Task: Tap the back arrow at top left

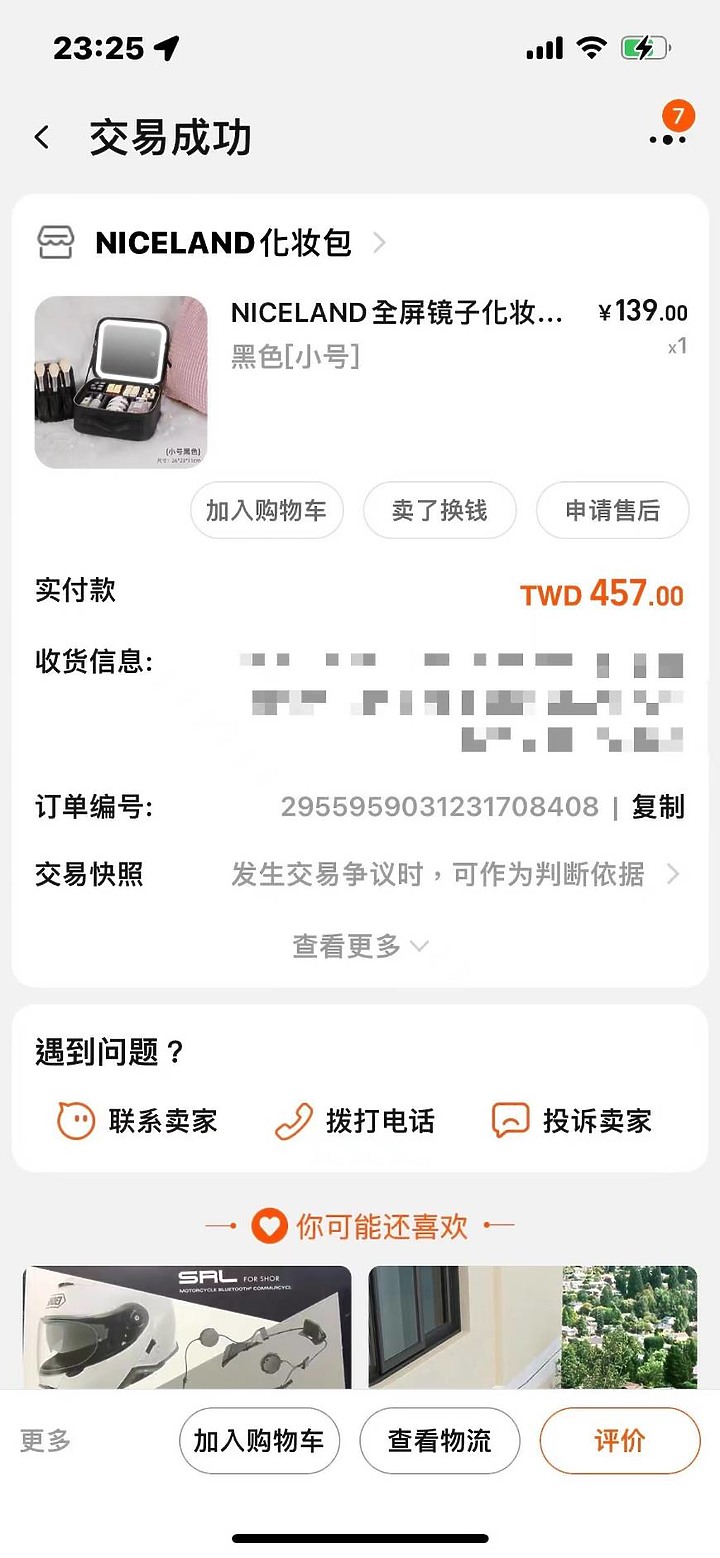Action: pos(40,137)
